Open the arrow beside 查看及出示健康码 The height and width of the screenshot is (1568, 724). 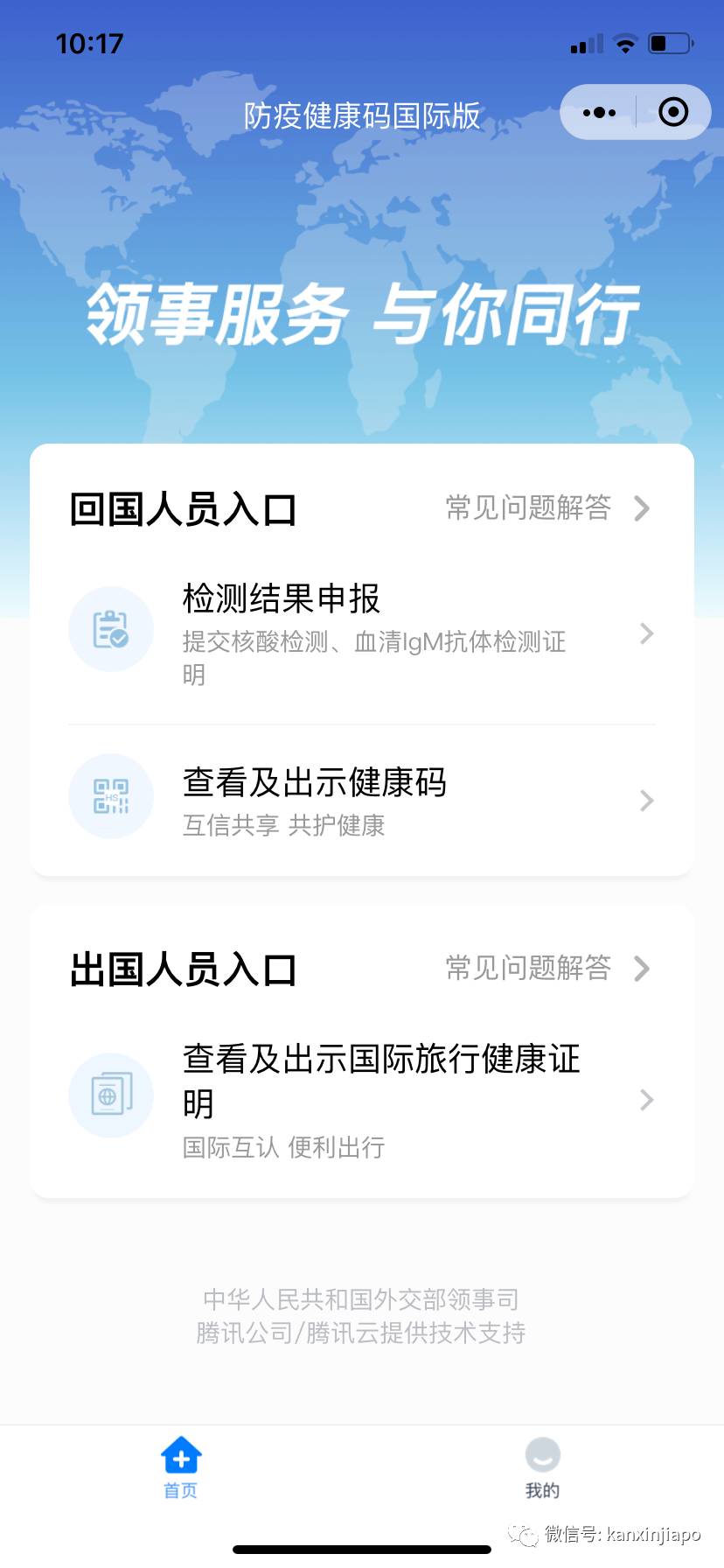click(x=646, y=801)
